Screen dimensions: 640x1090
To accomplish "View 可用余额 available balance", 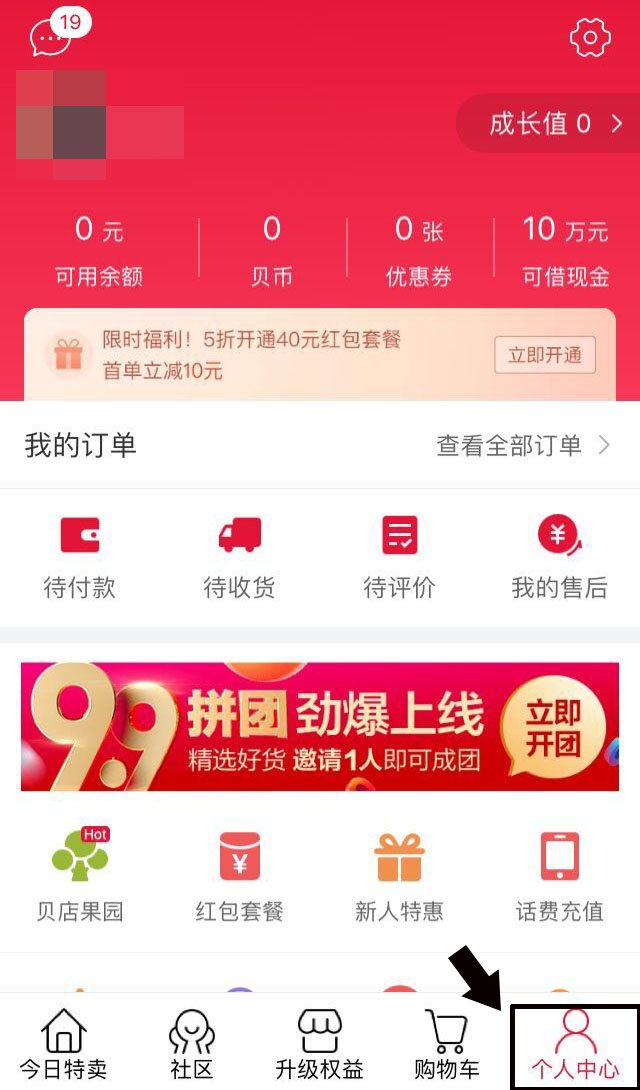I will (98, 252).
